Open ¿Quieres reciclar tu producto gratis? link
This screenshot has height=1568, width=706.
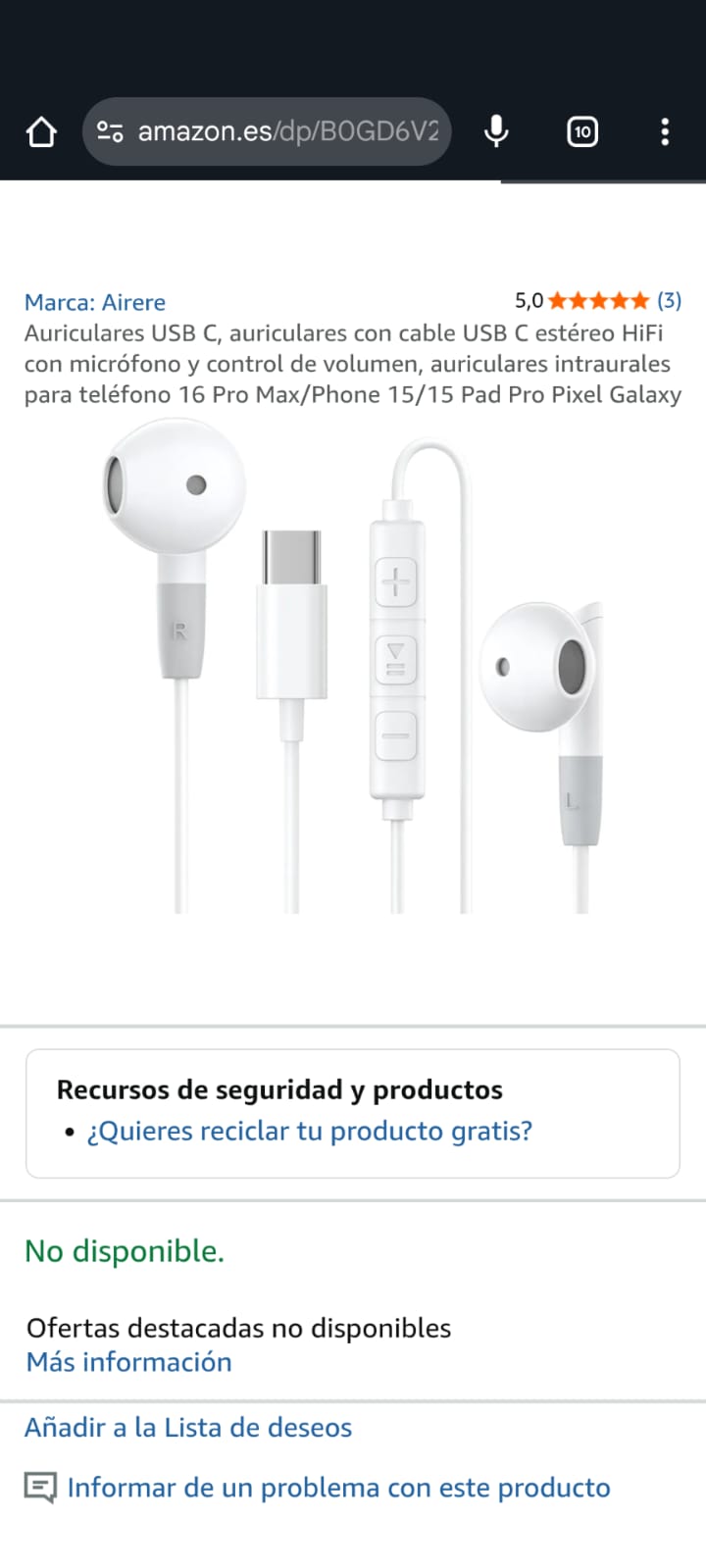coord(309,1131)
